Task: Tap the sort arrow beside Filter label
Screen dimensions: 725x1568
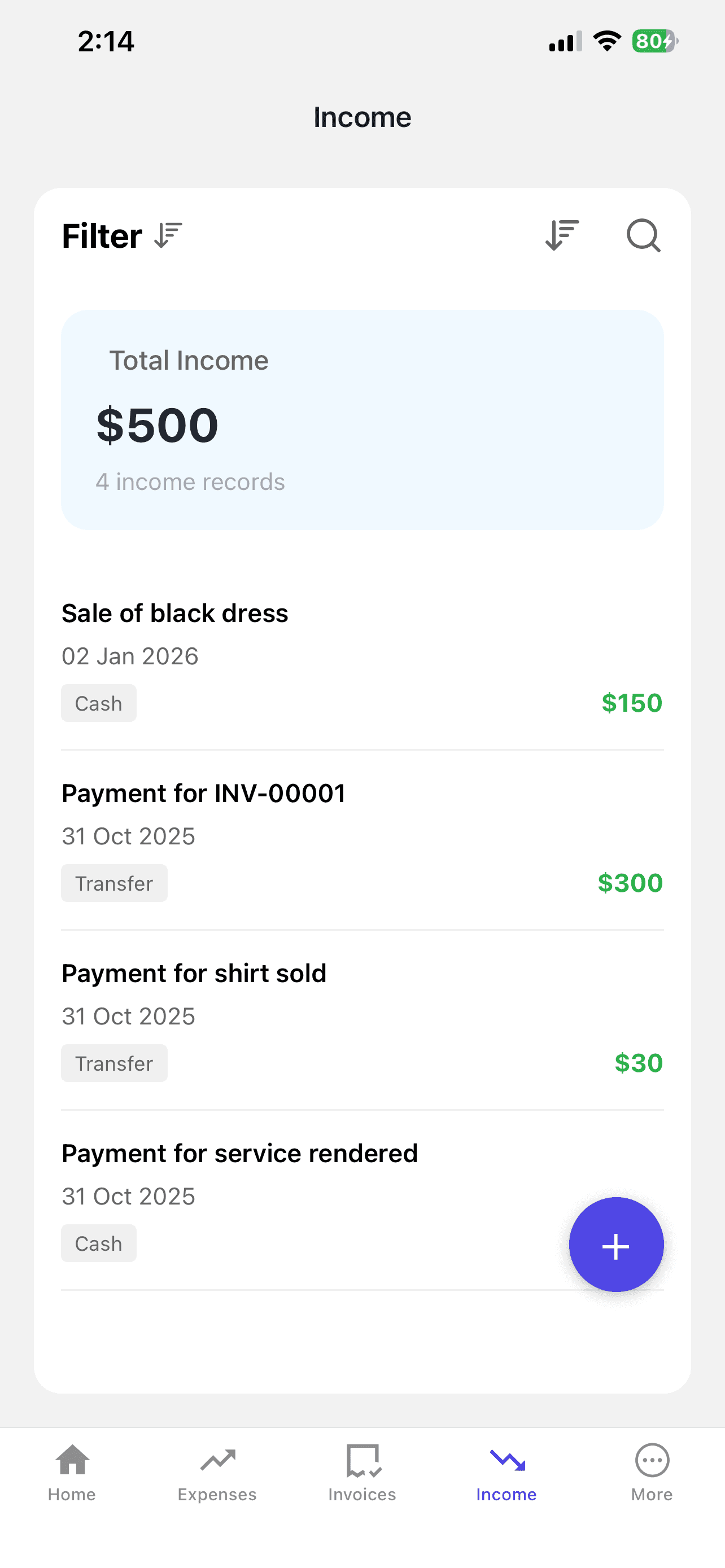Action: pos(166,235)
